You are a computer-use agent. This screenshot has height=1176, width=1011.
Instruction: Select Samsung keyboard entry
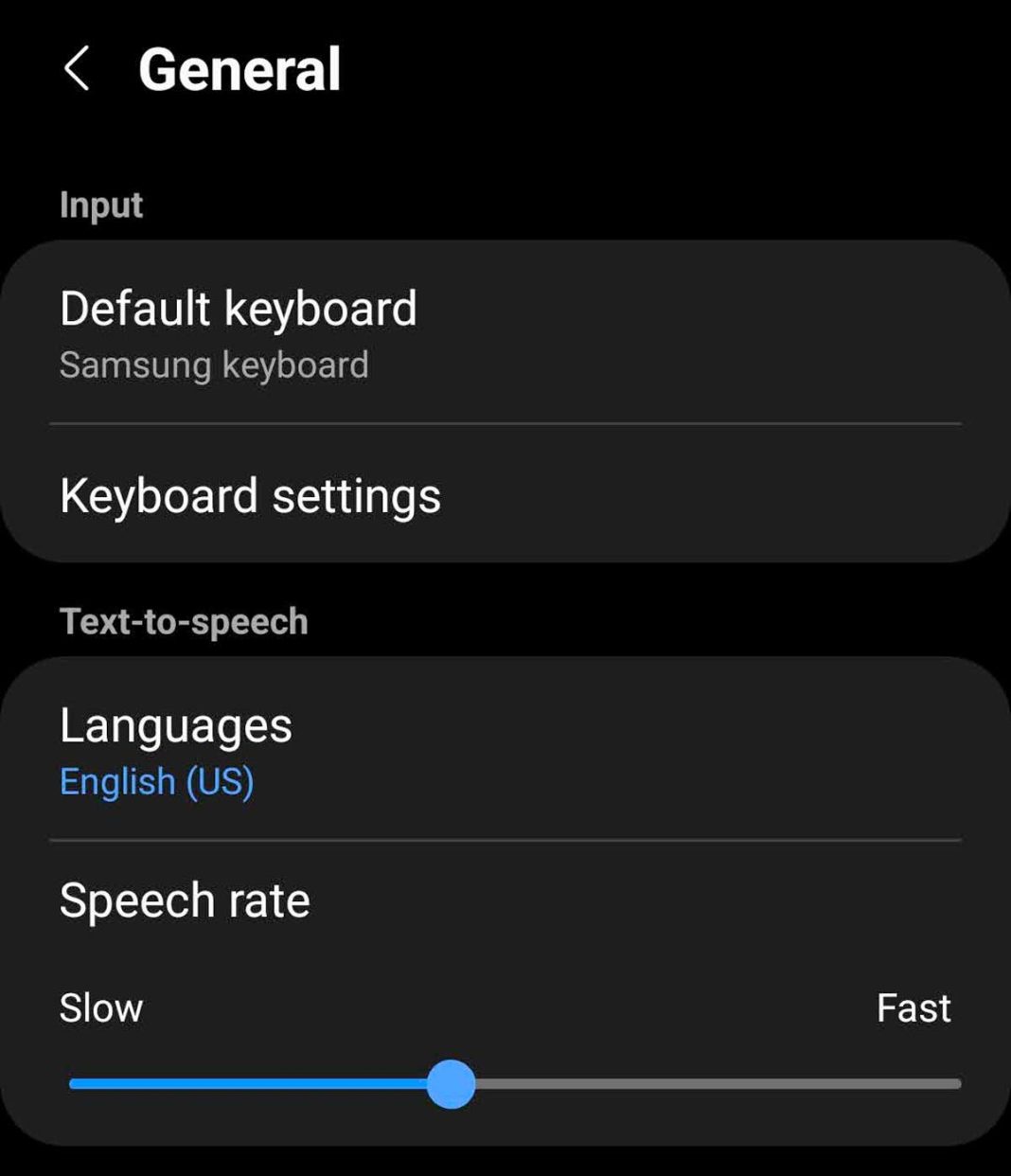tap(214, 365)
